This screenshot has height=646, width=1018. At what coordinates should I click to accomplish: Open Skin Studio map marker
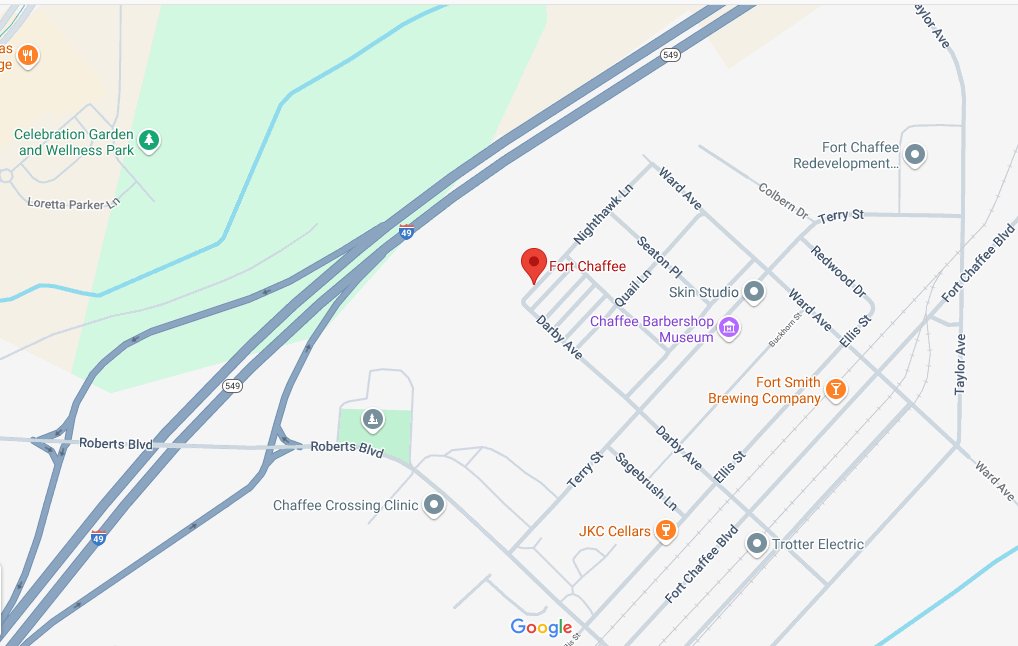point(754,292)
